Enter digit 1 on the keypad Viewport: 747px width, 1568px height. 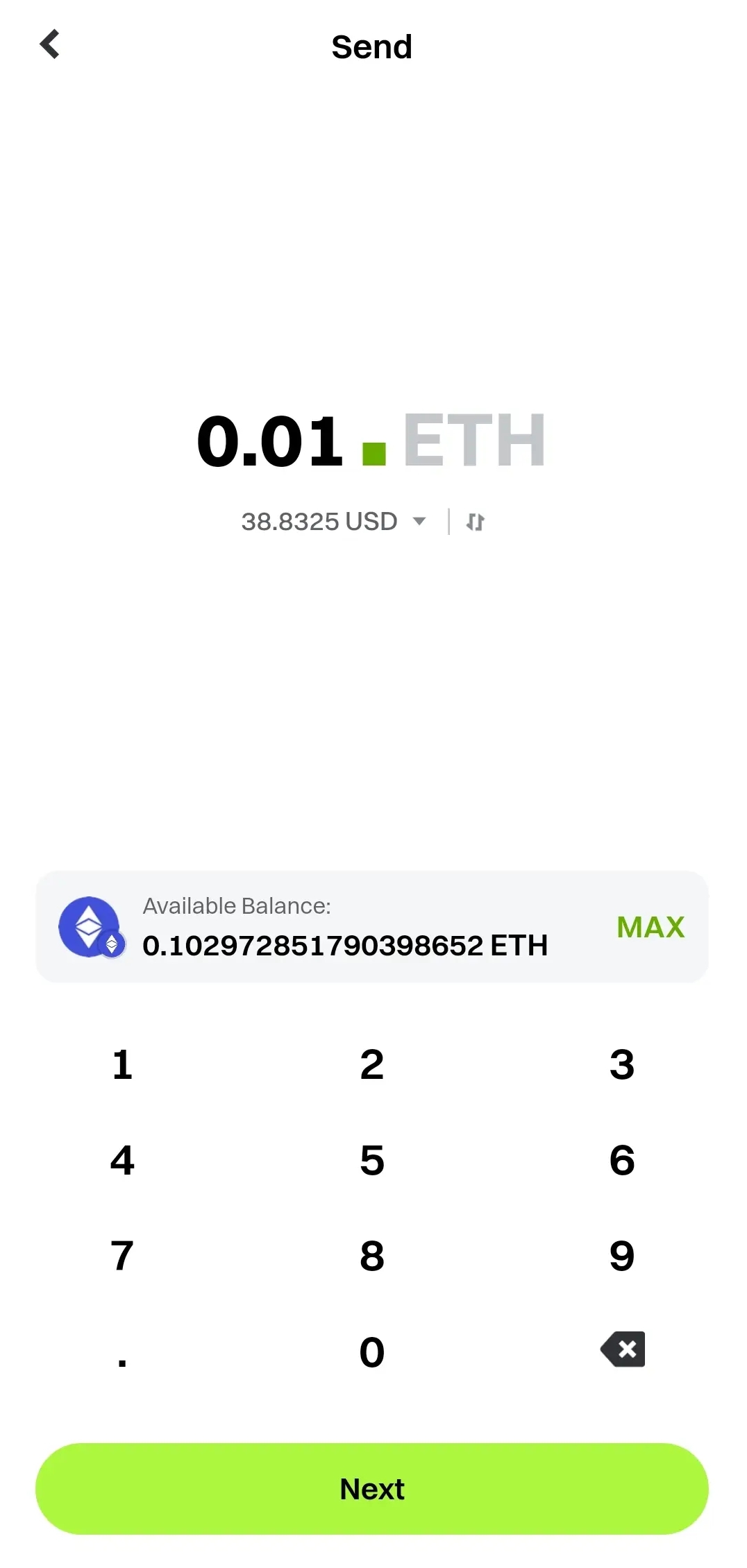click(x=122, y=1064)
